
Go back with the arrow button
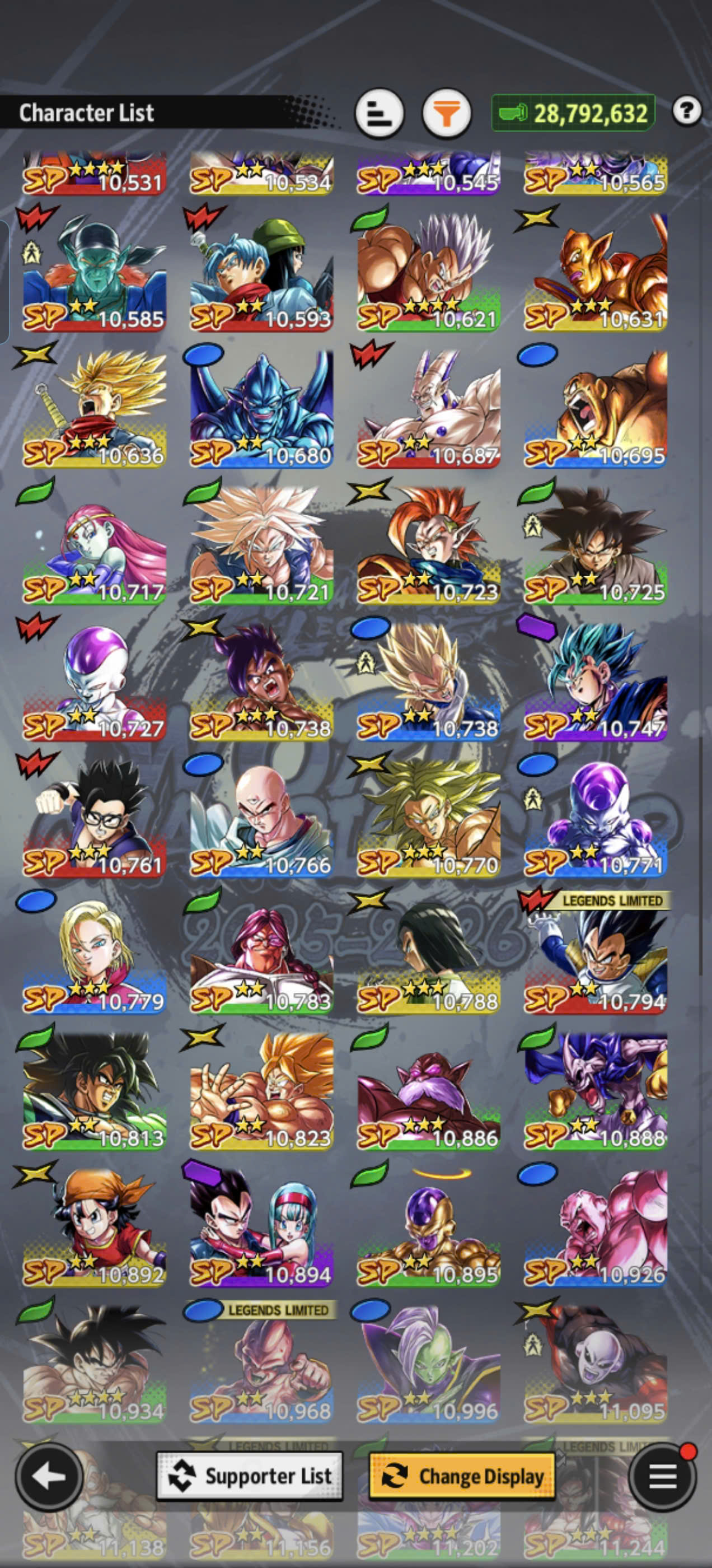49,1477
